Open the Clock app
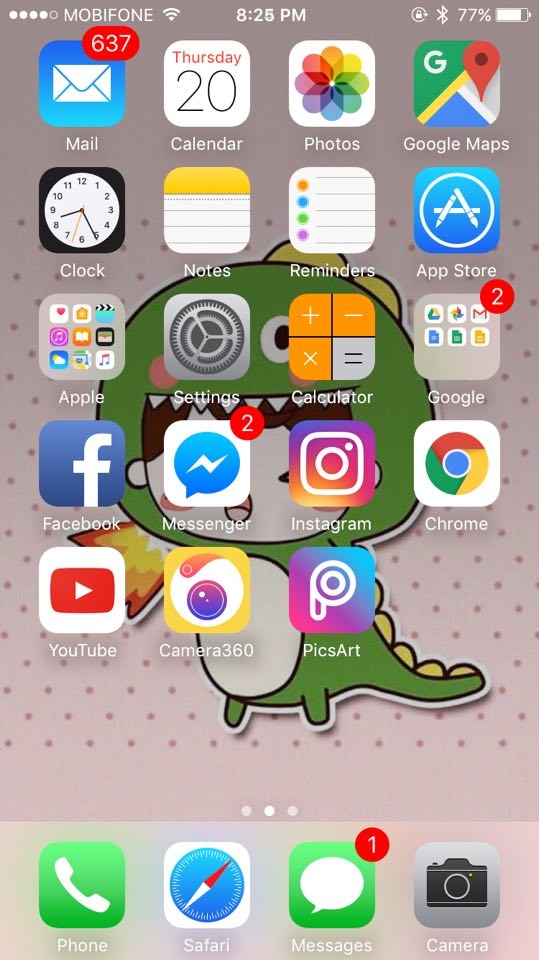 [x=81, y=210]
